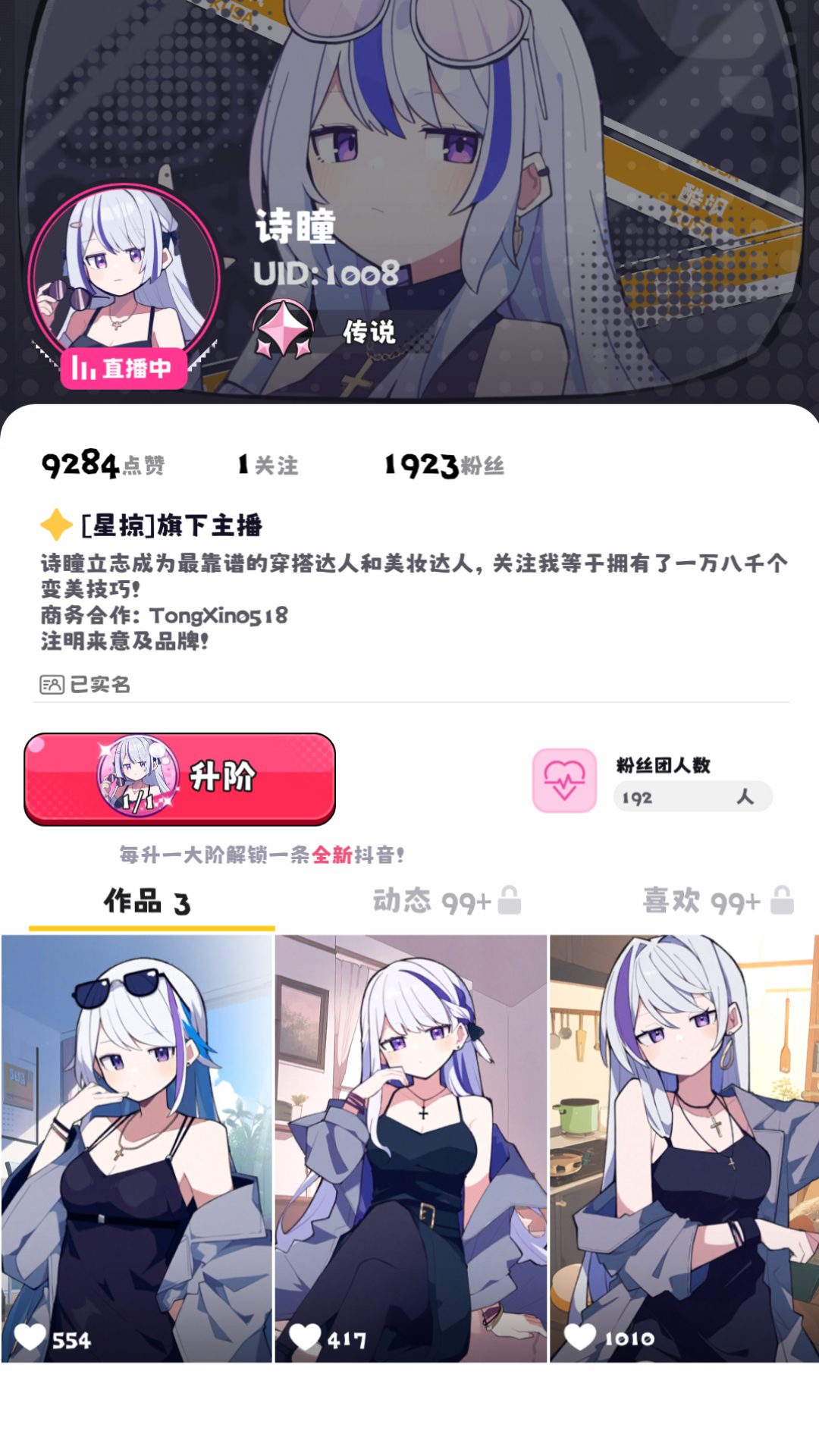This screenshot has width=819, height=1456.
Task: Tap the 192 fan club member count field
Action: pyautogui.click(x=692, y=797)
